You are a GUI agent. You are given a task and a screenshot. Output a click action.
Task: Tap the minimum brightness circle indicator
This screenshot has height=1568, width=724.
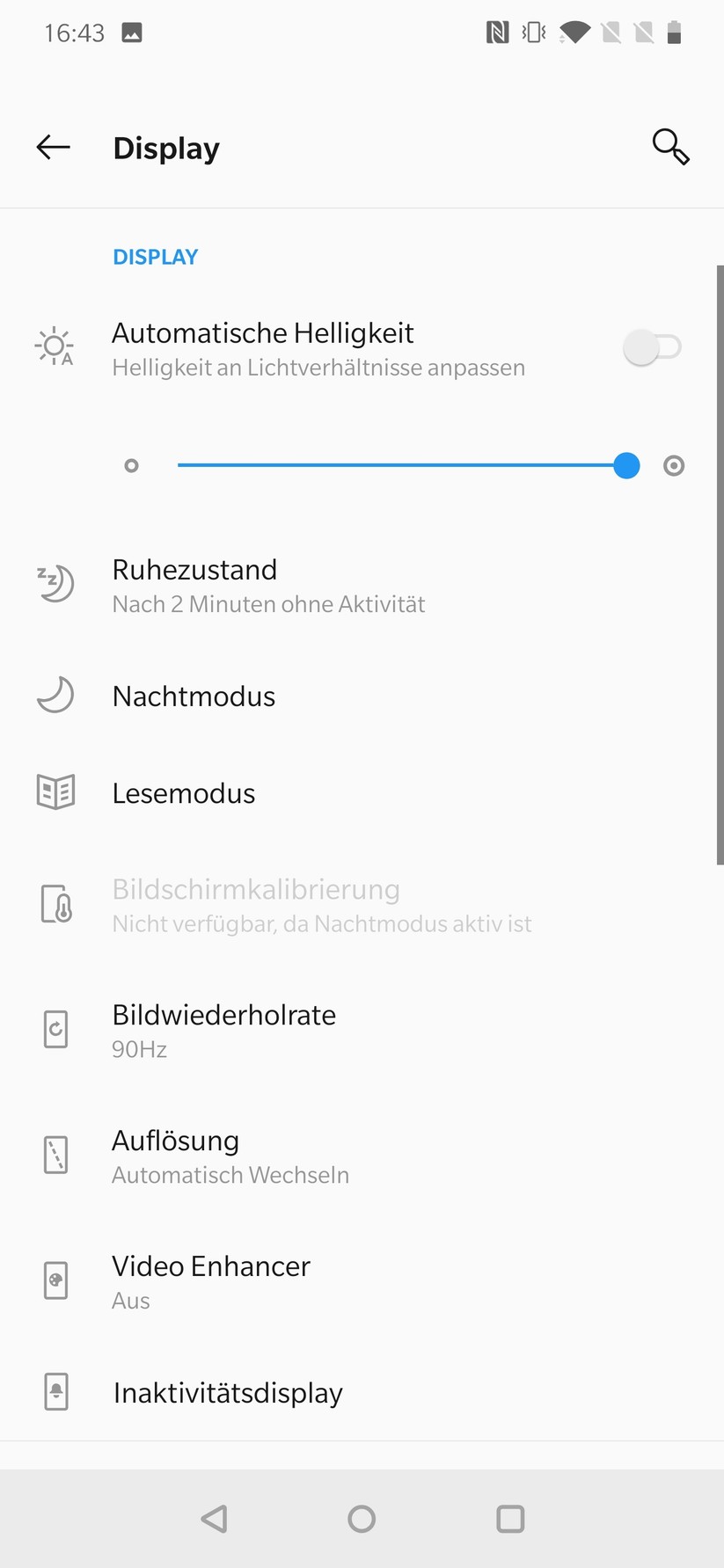(130, 465)
